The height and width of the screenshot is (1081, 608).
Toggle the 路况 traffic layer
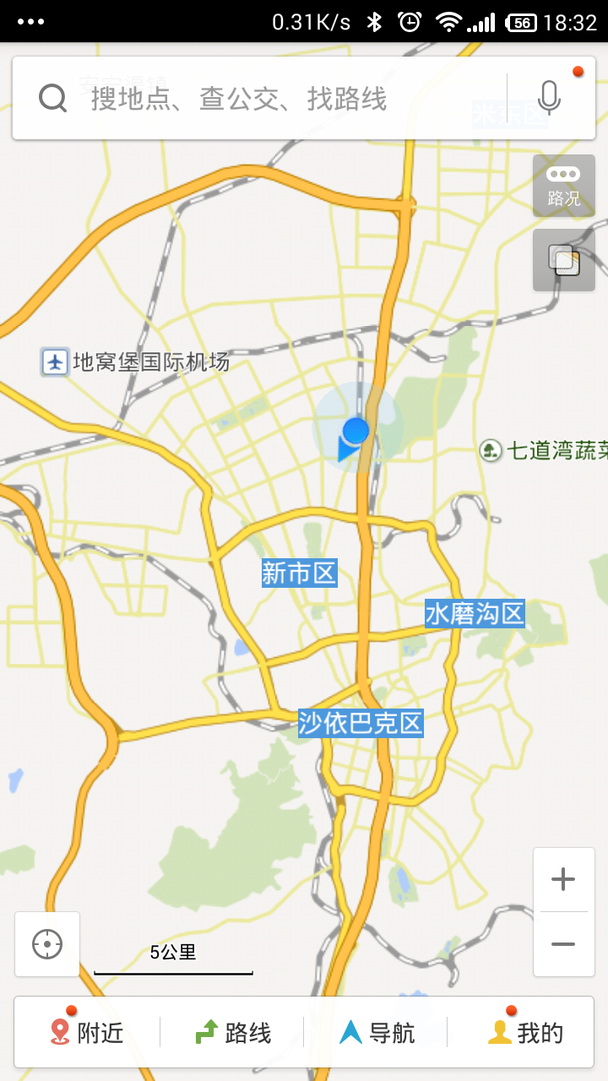point(563,185)
